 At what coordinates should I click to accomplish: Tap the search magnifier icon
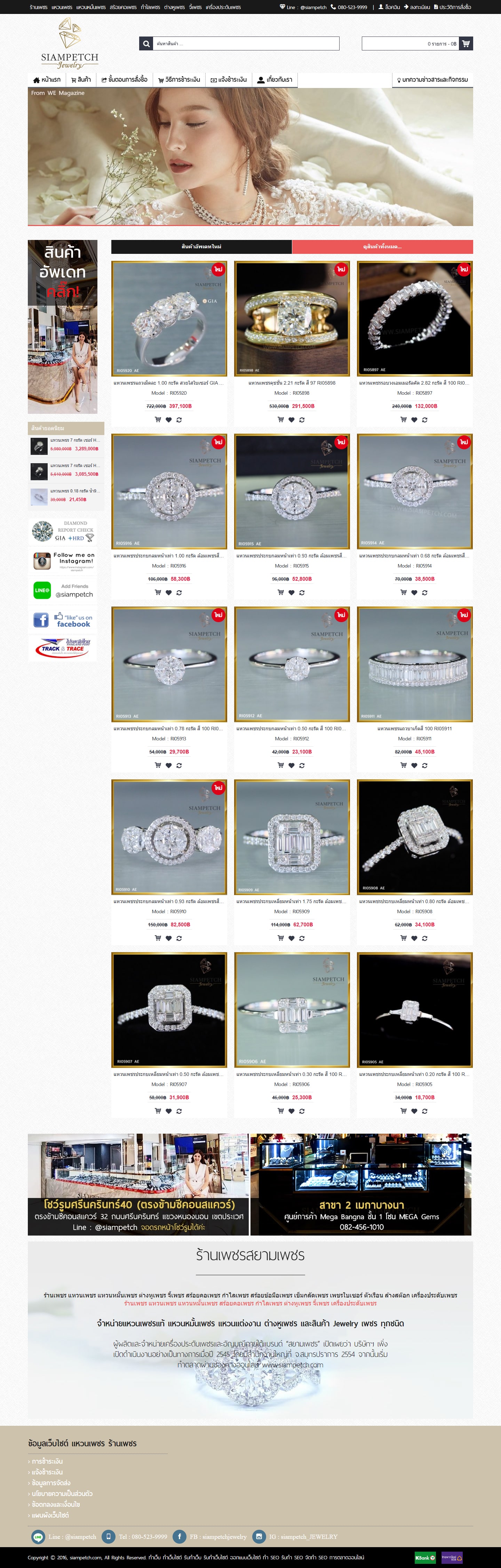146,44
